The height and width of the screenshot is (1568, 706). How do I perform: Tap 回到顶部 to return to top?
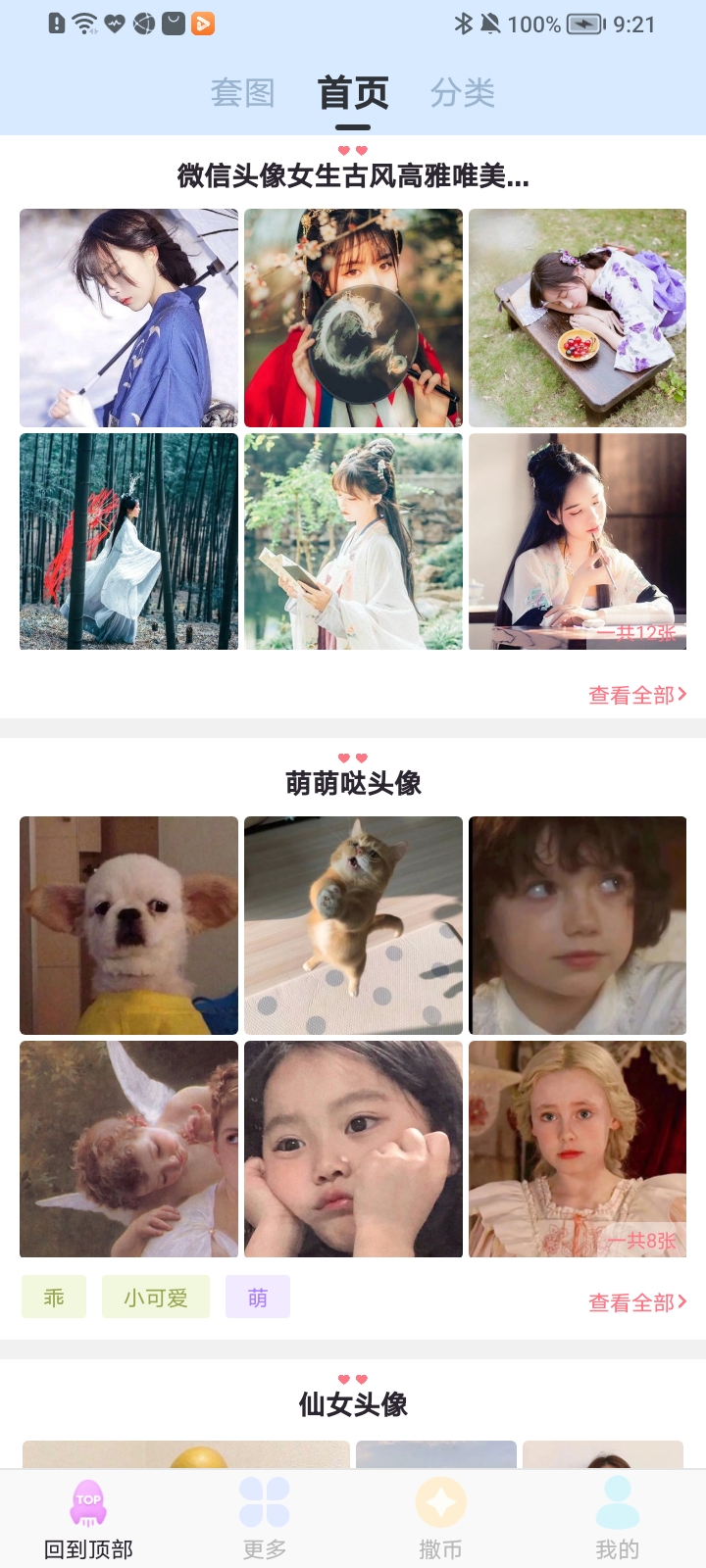(88, 1519)
